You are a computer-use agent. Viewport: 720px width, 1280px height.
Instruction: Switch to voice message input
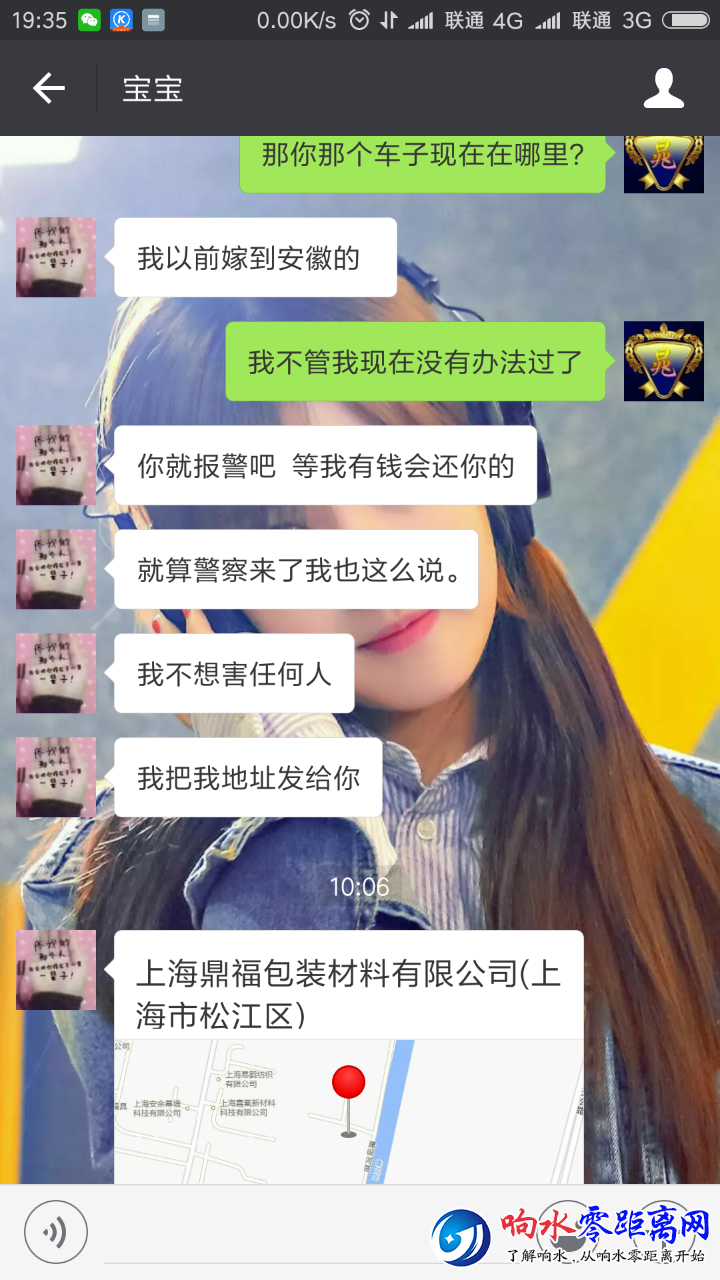pyautogui.click(x=56, y=1231)
